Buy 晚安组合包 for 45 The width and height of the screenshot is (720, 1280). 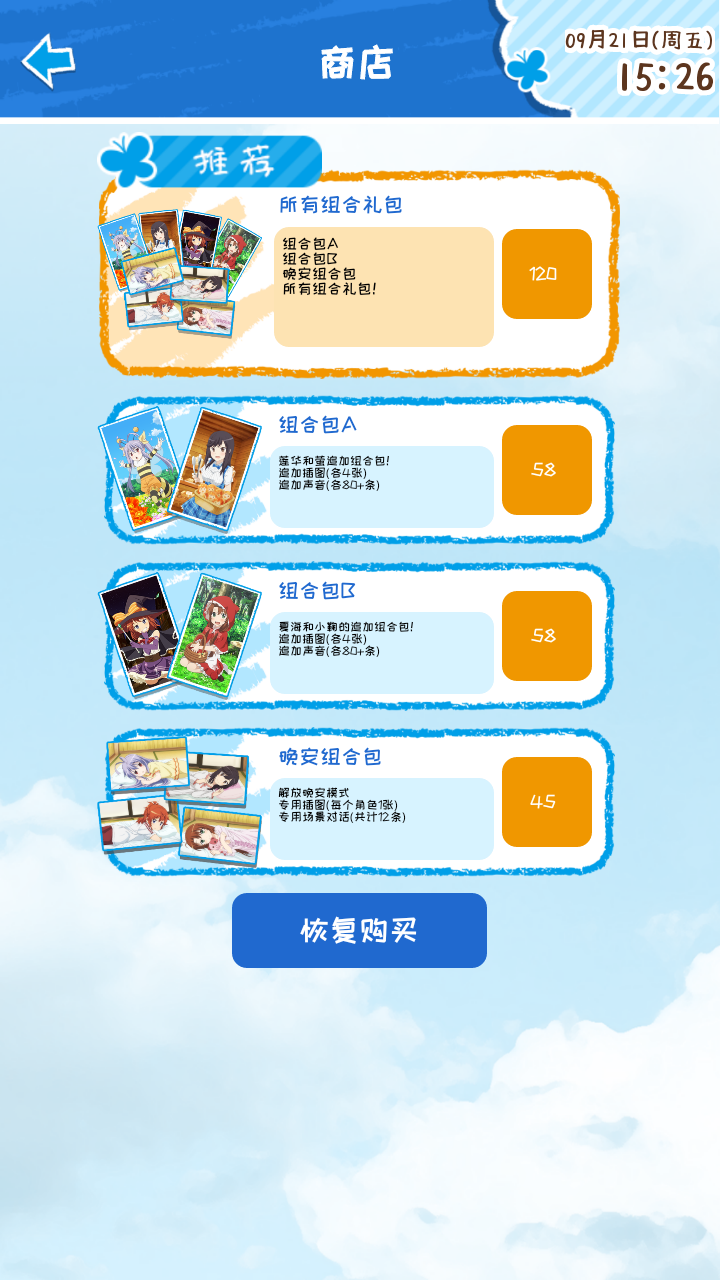pyautogui.click(x=546, y=802)
